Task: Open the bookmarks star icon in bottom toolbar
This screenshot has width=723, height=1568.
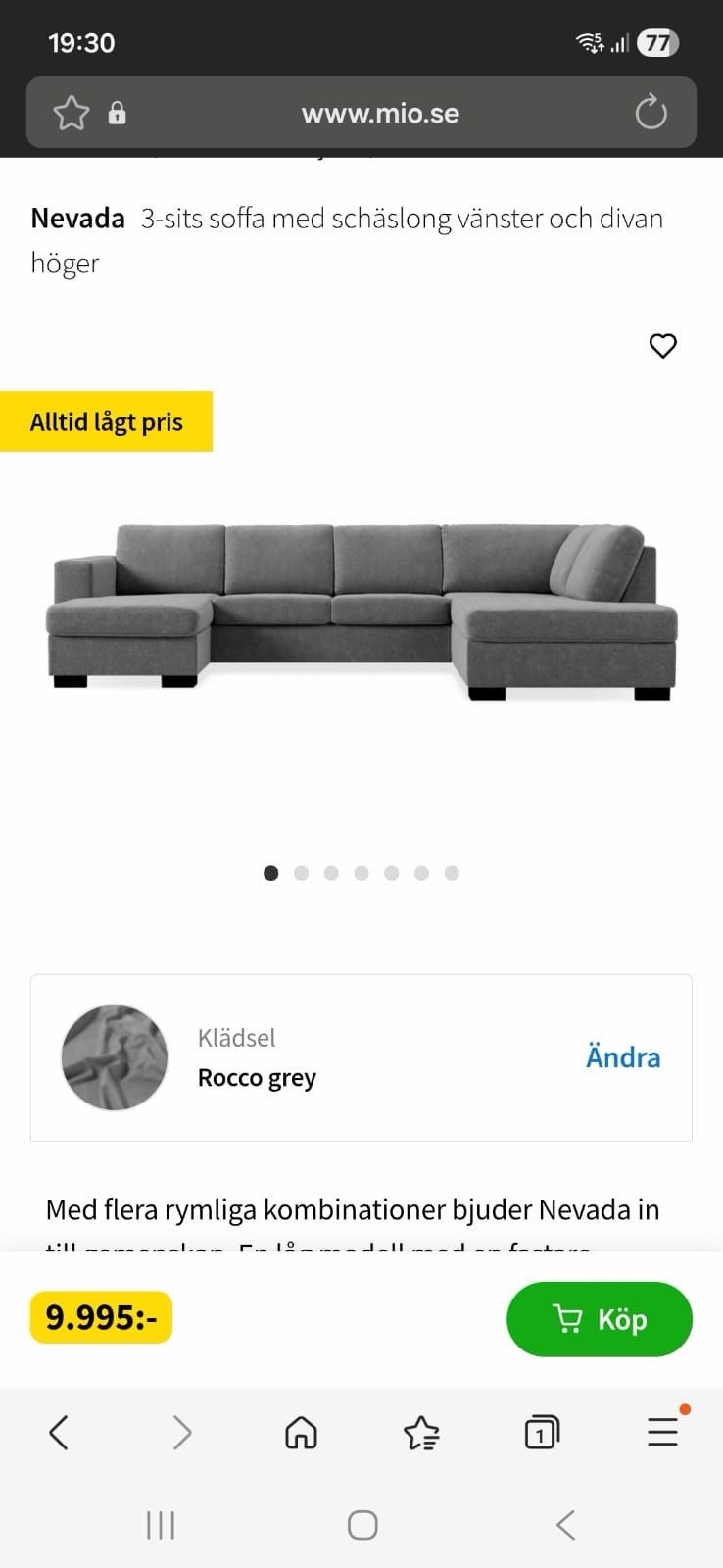Action: 421,1432
